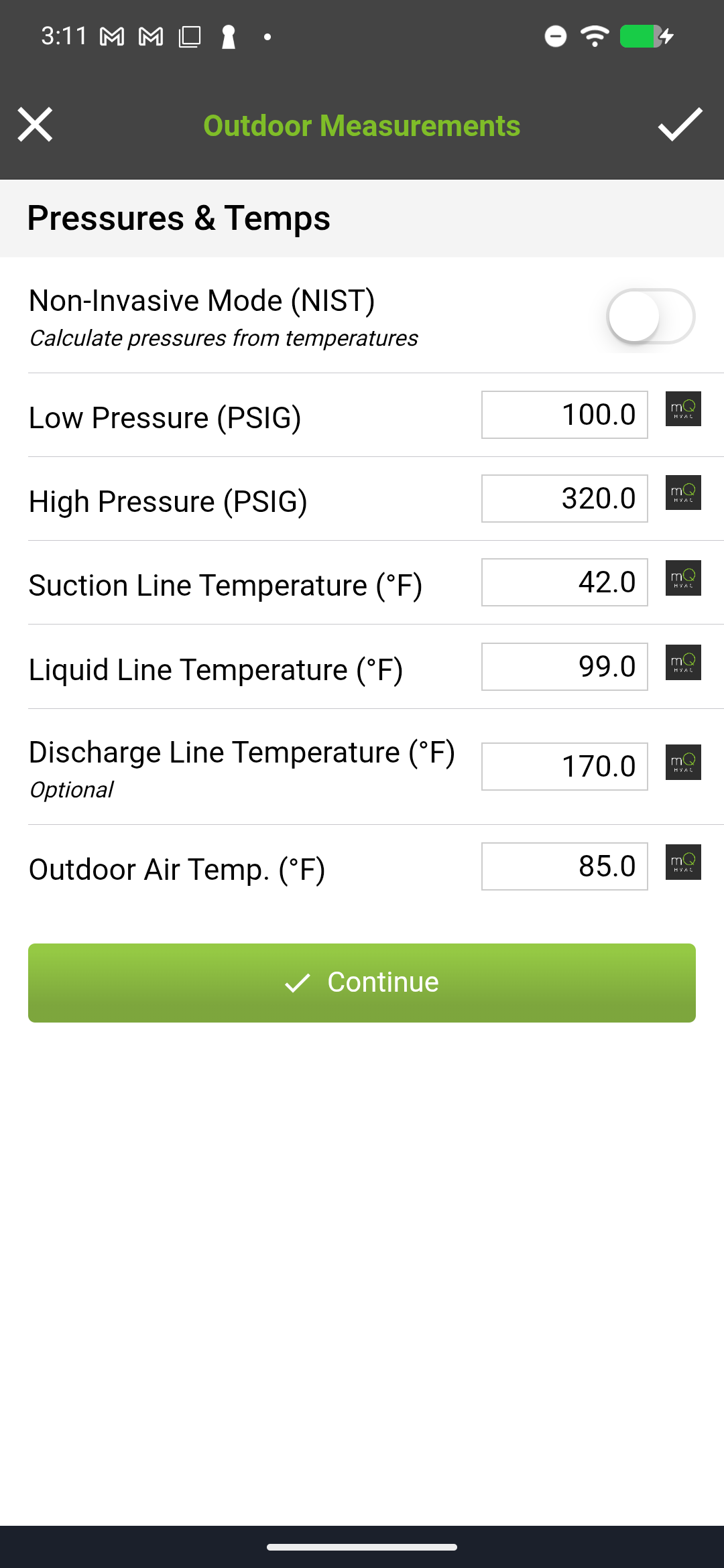The image size is (724, 1568).
Task: Edit the Suction Line Temperature value 42.0
Action: coord(564,582)
